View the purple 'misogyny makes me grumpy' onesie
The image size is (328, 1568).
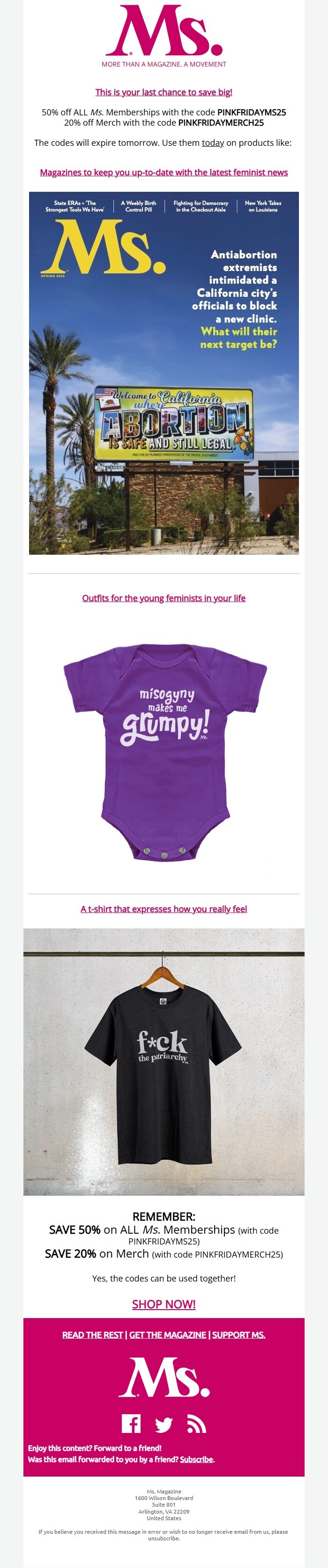coord(164,752)
